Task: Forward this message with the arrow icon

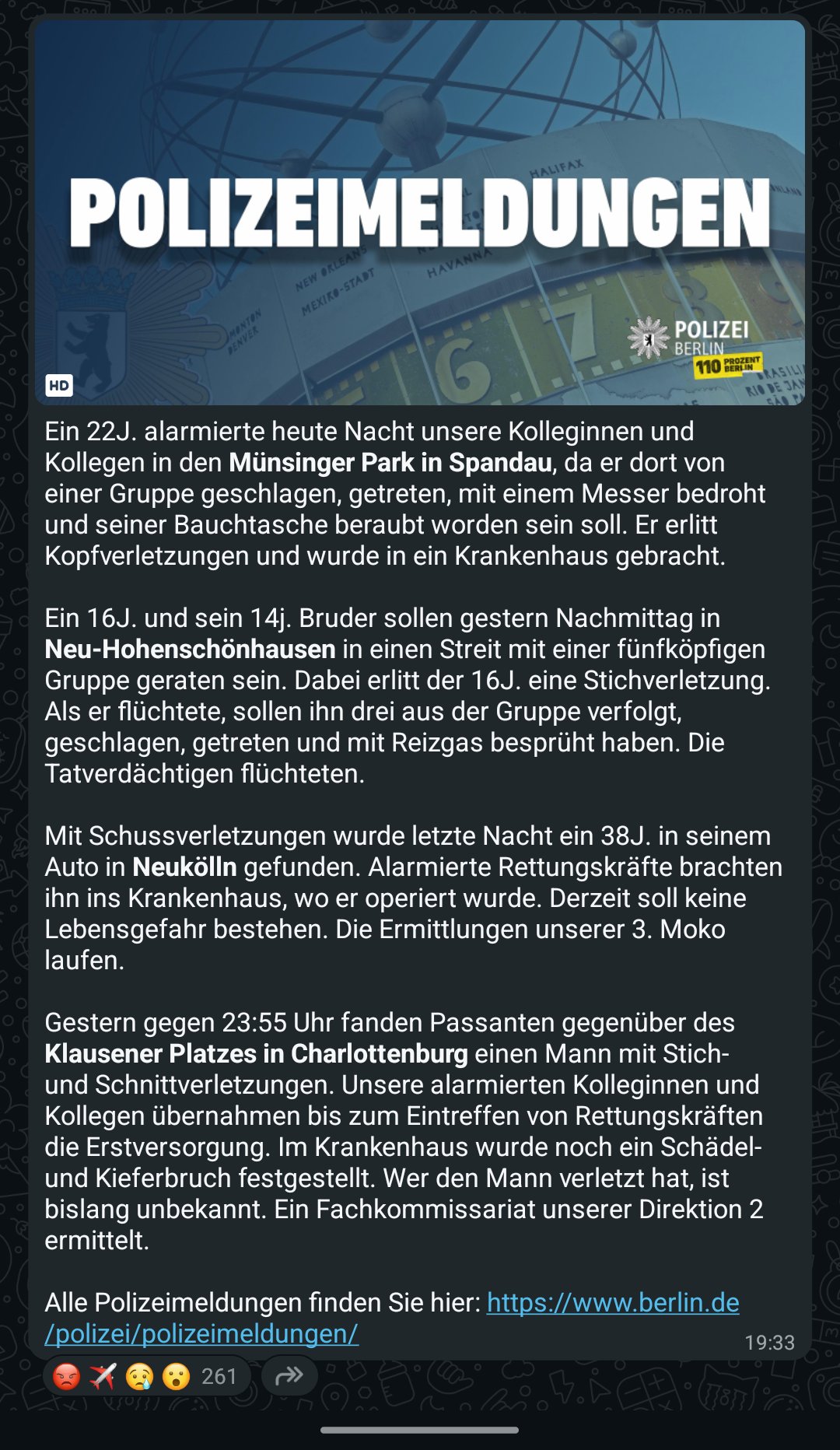Action: pyautogui.click(x=289, y=1376)
